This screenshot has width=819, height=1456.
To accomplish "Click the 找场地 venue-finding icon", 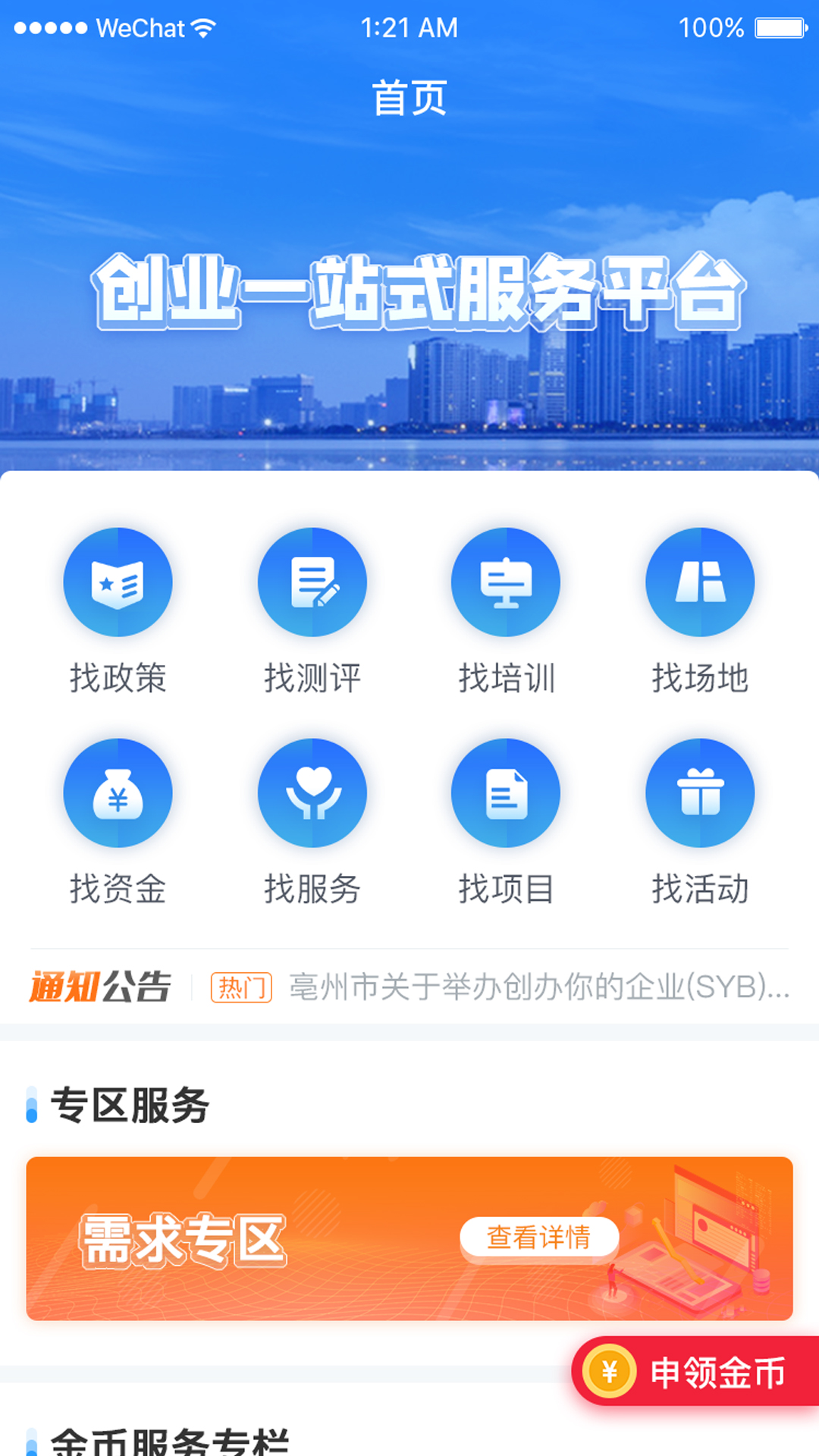I will coord(699,582).
